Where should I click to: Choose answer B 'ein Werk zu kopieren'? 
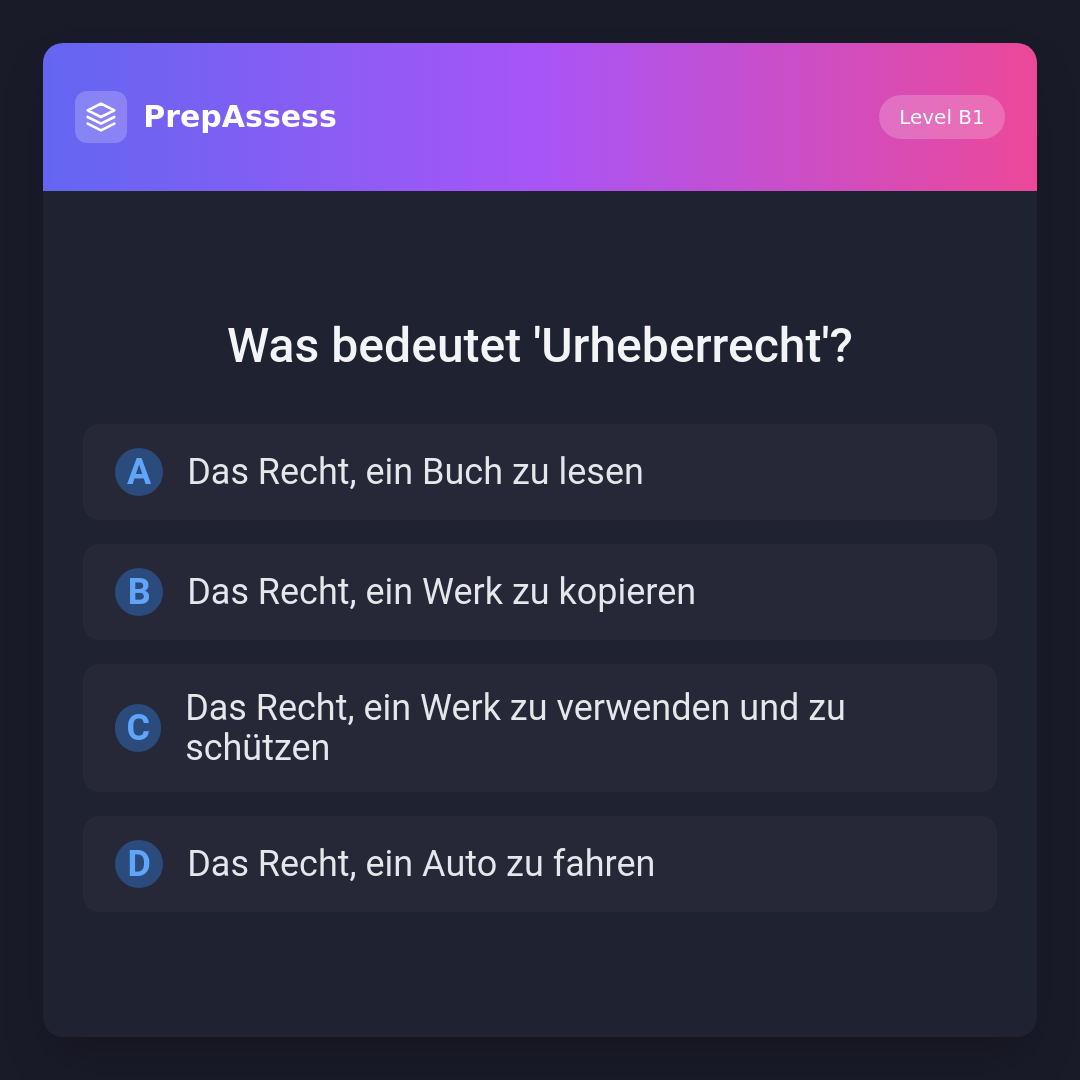(540, 592)
